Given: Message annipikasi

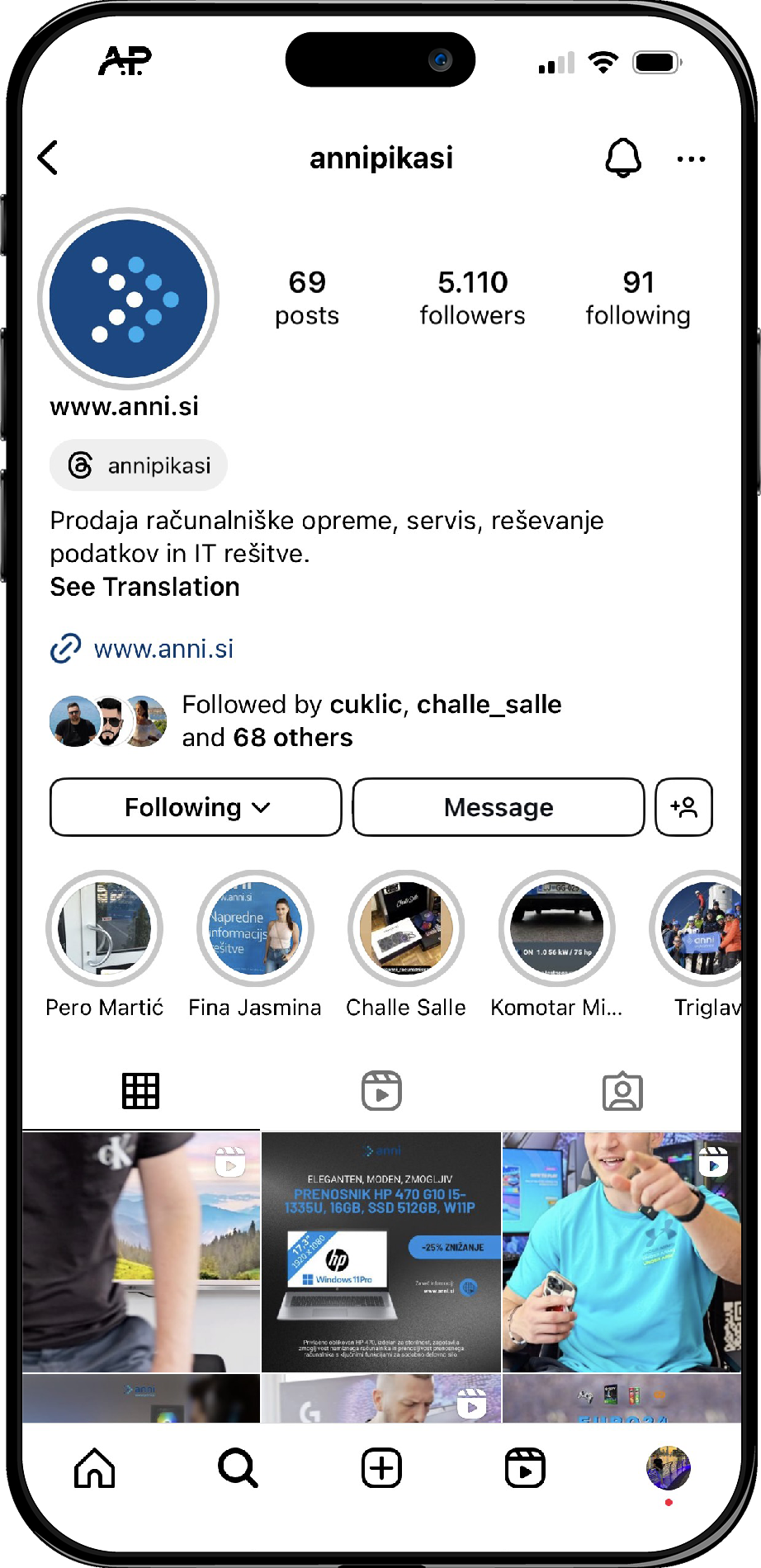Looking at the screenshot, I should (499, 807).
